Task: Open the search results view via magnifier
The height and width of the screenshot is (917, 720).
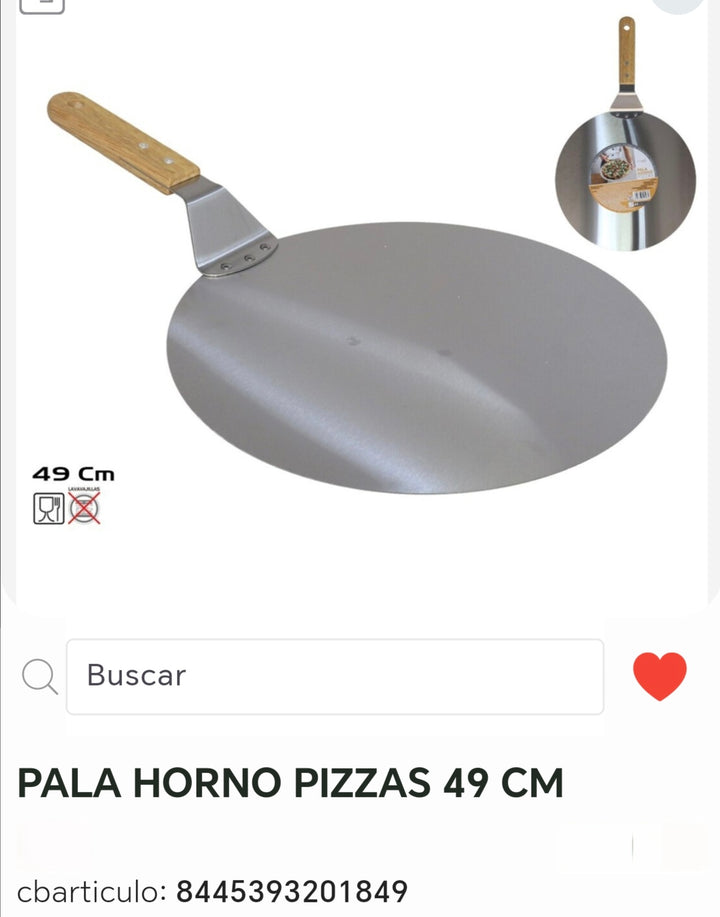Action: click(38, 677)
